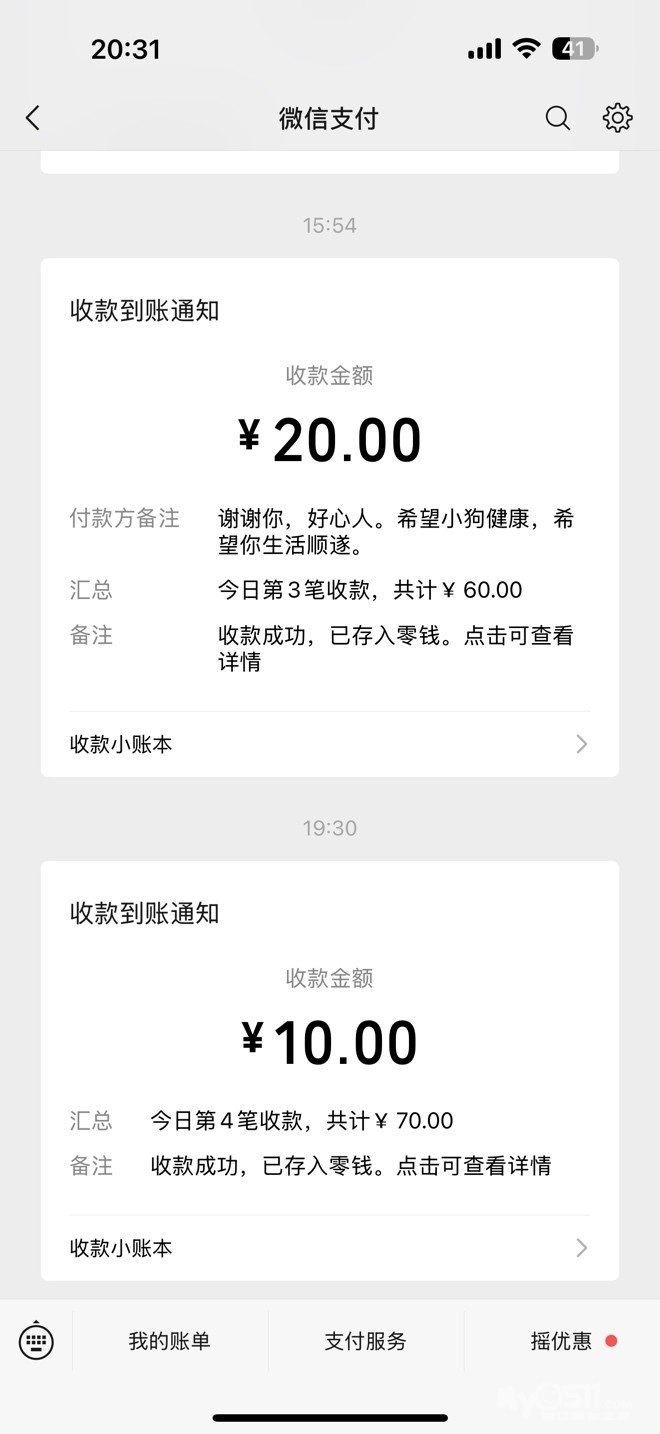Open search in 微信支付
The width and height of the screenshot is (660, 1434).
pos(557,118)
